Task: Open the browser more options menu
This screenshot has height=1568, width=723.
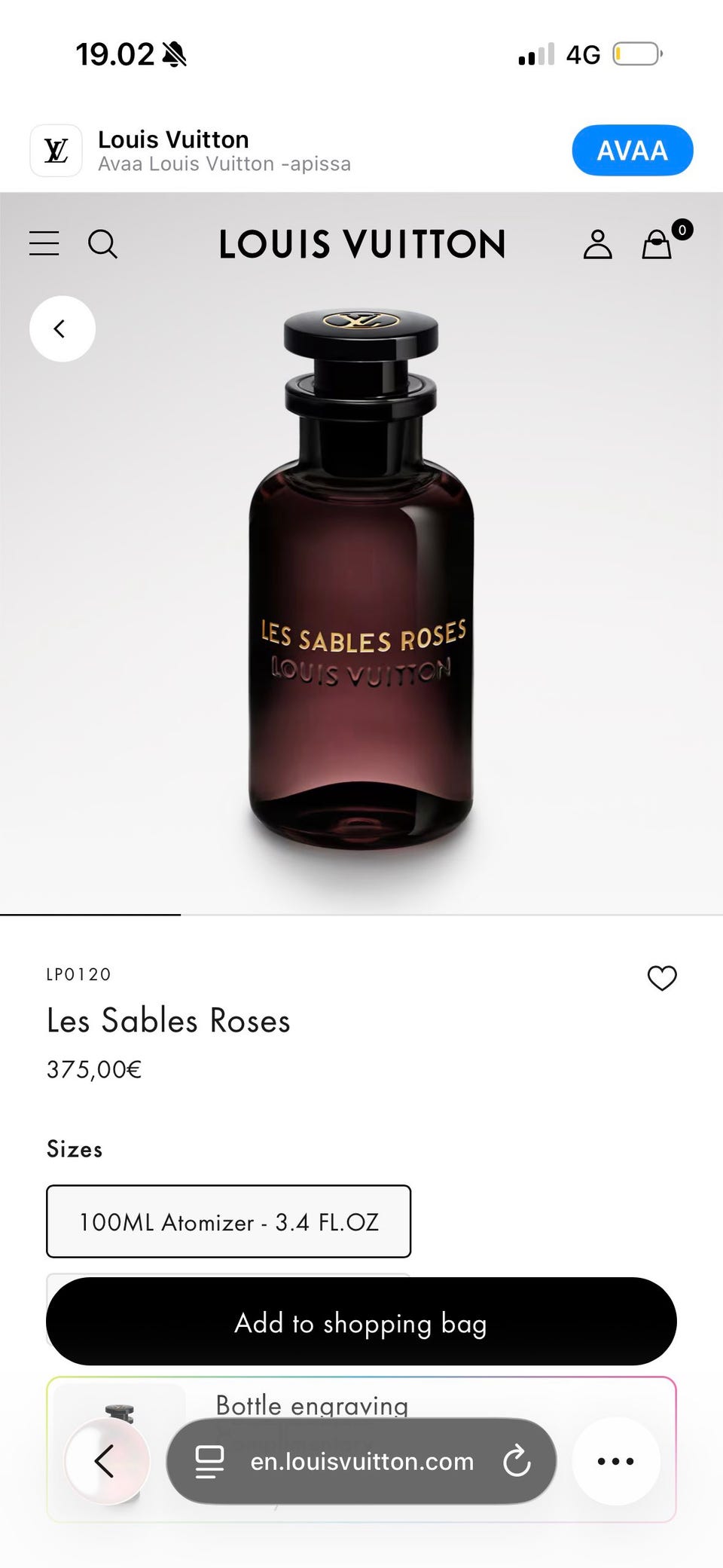Action: (615, 1461)
